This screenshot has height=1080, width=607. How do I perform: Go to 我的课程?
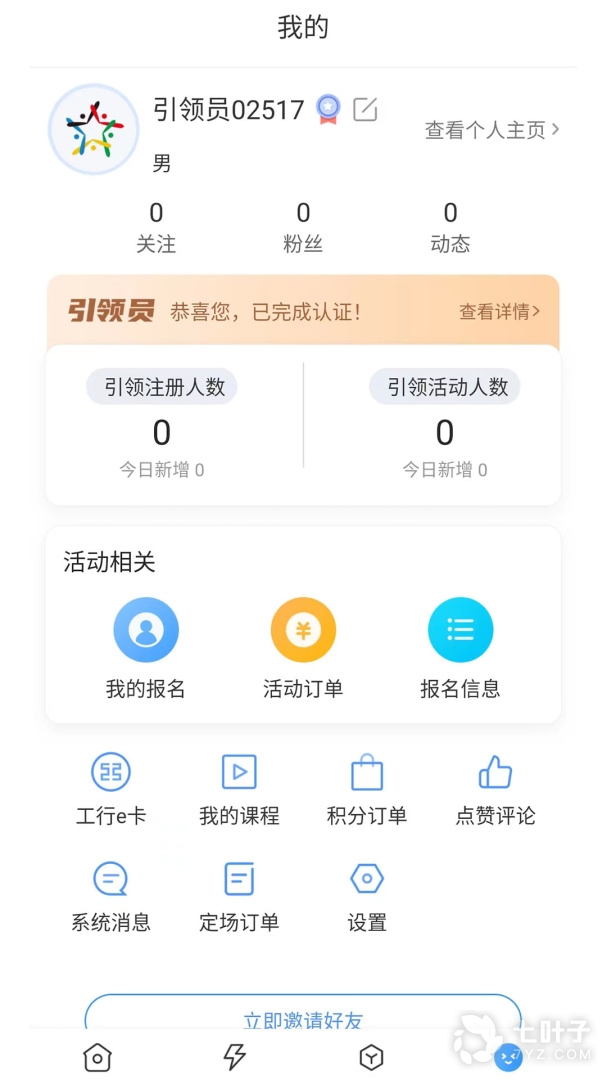coord(239,789)
